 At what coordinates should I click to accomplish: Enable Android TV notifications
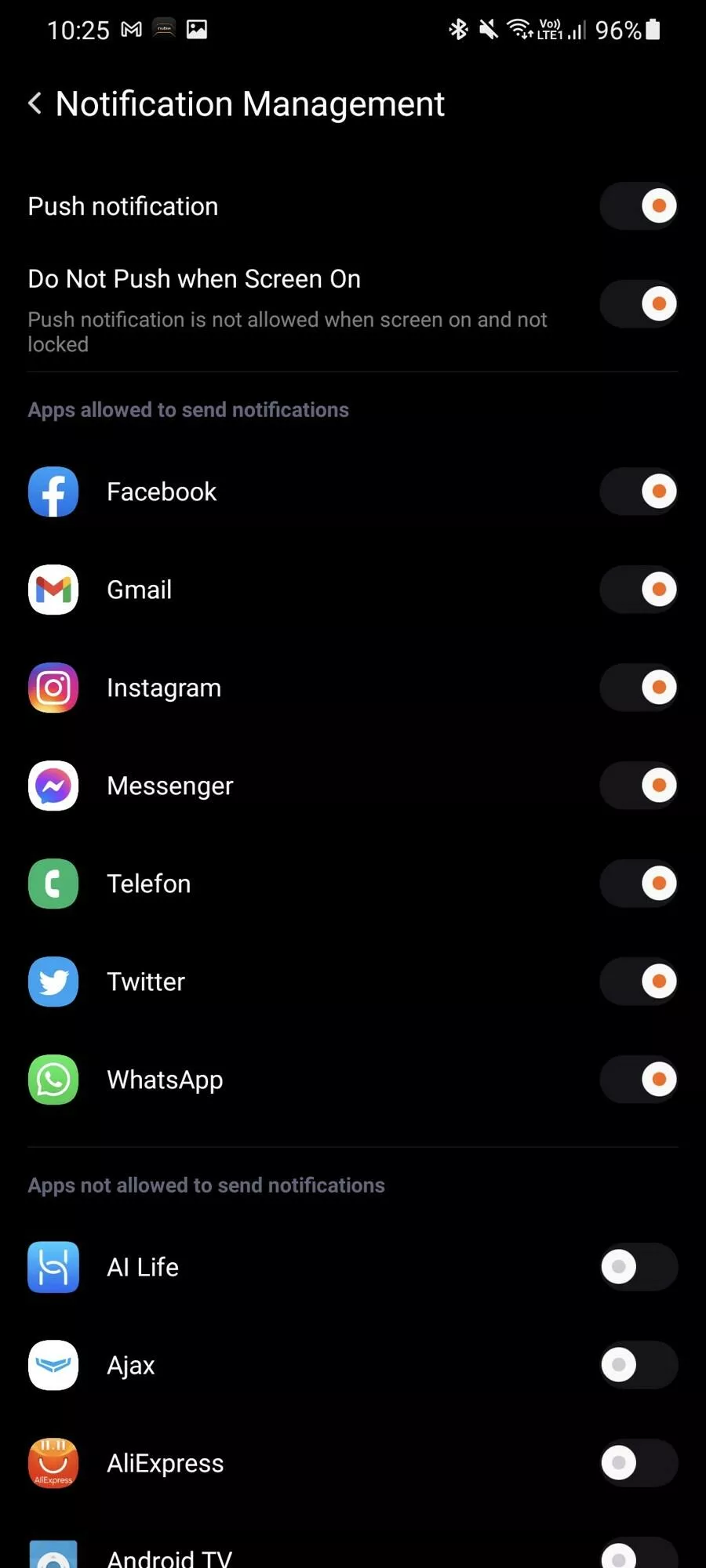point(639,1554)
